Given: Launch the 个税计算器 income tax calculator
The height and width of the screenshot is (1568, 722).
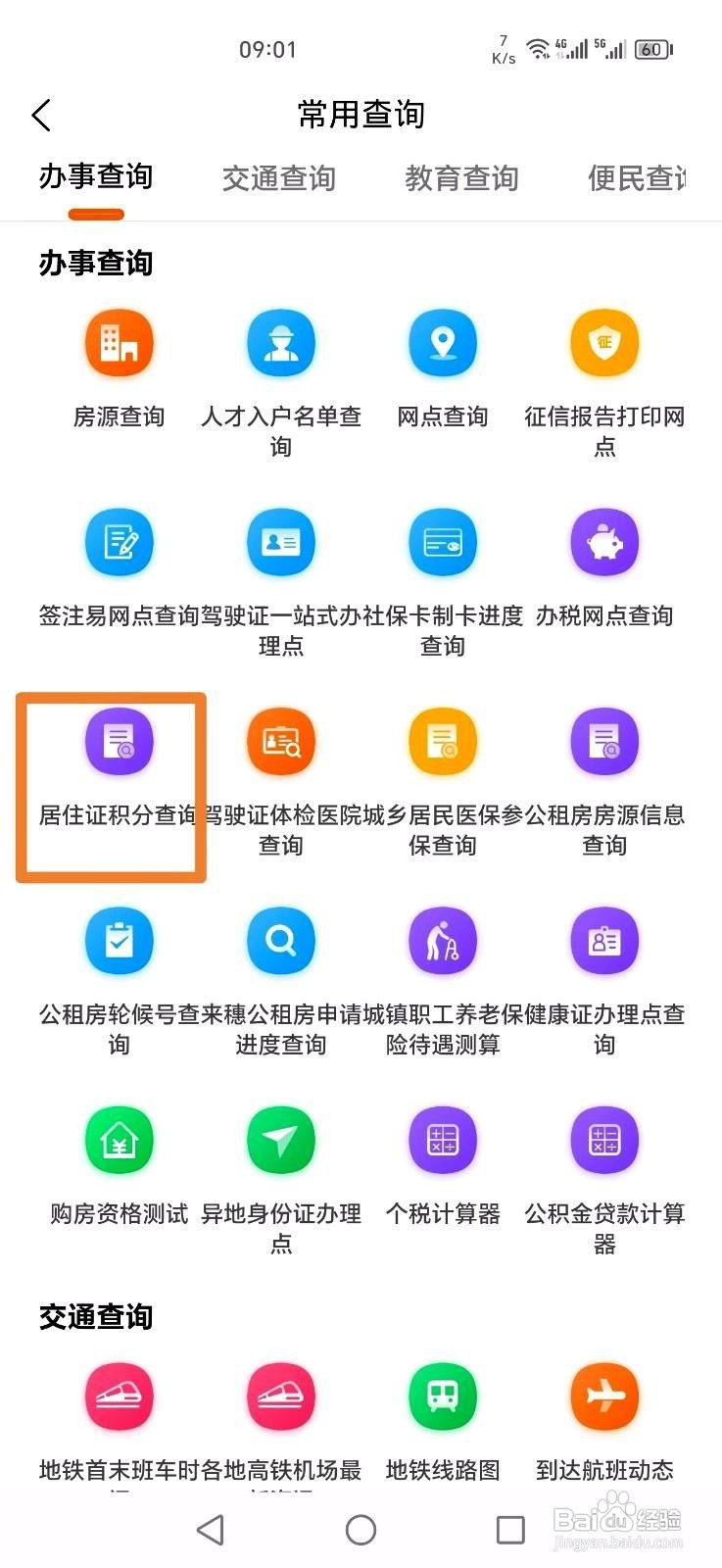Looking at the screenshot, I should (443, 1140).
